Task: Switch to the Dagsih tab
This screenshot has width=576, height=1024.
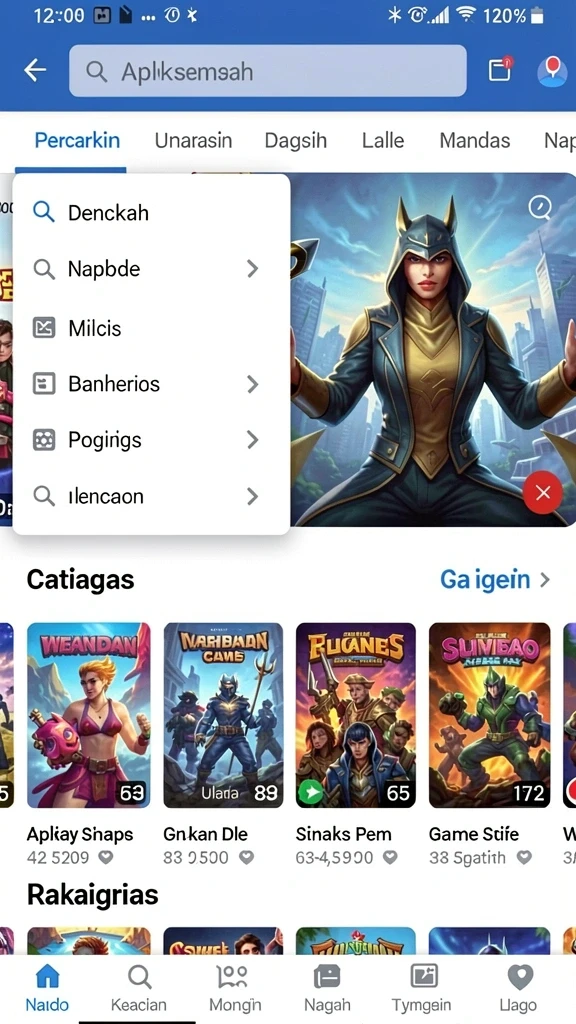Action: (x=296, y=140)
